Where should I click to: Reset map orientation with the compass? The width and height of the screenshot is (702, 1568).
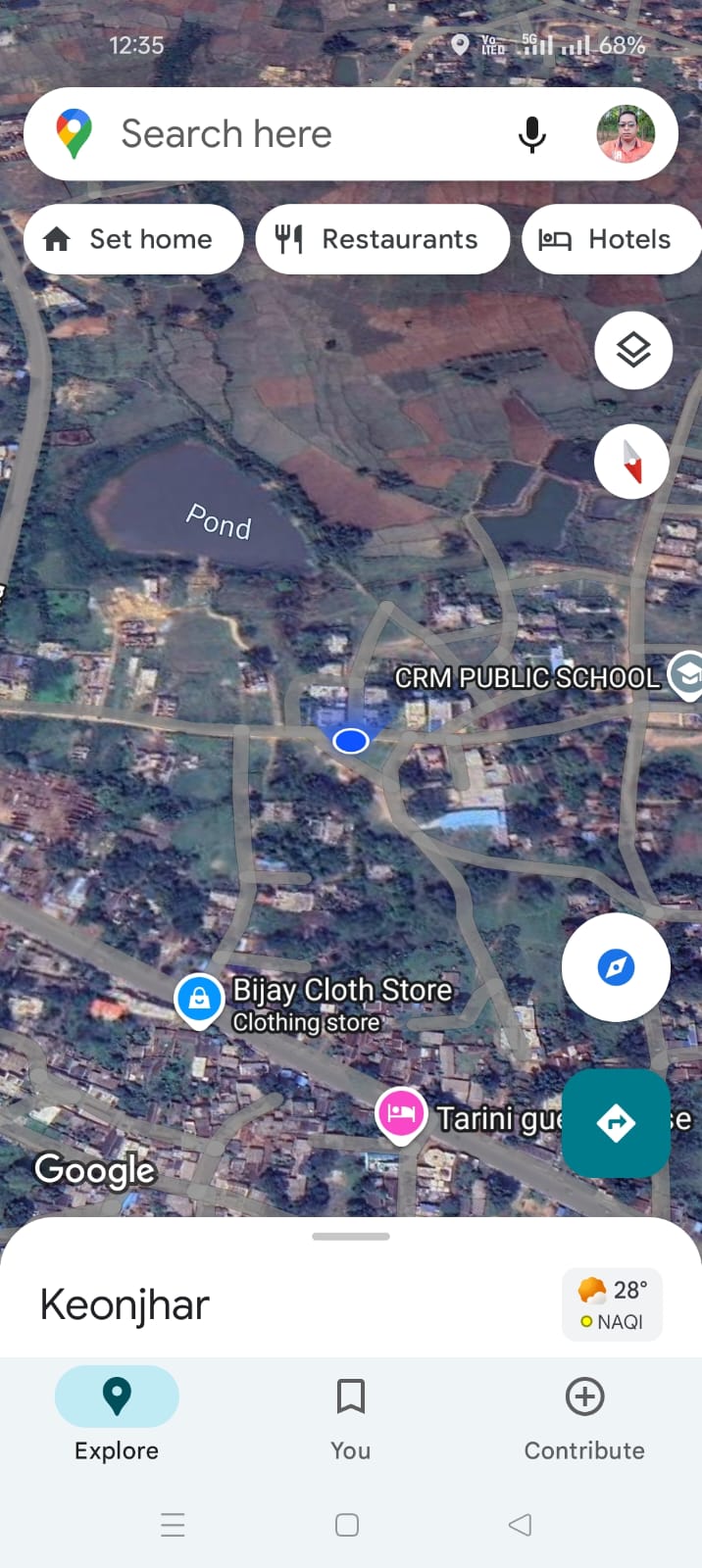(632, 462)
